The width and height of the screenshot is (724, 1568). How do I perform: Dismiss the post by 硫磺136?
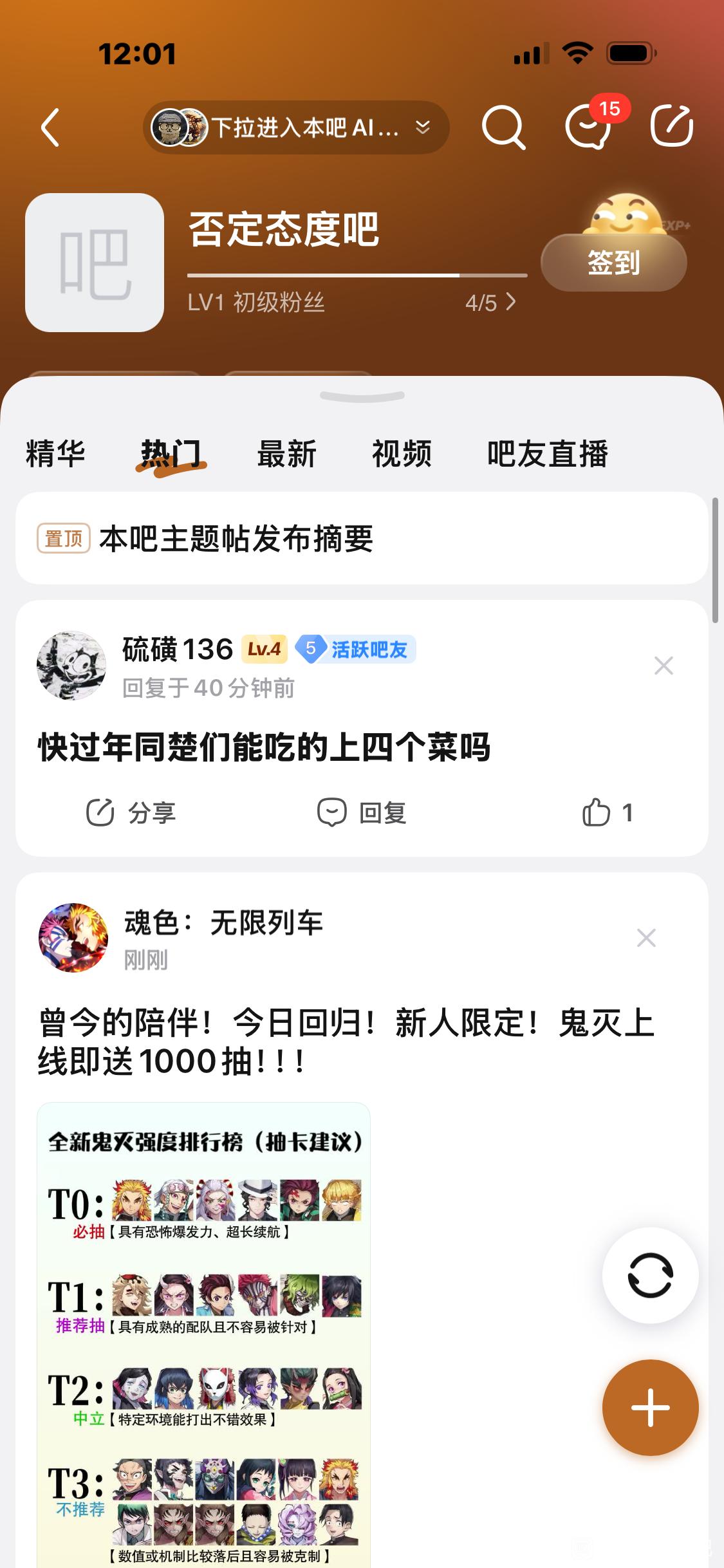pyautogui.click(x=664, y=665)
